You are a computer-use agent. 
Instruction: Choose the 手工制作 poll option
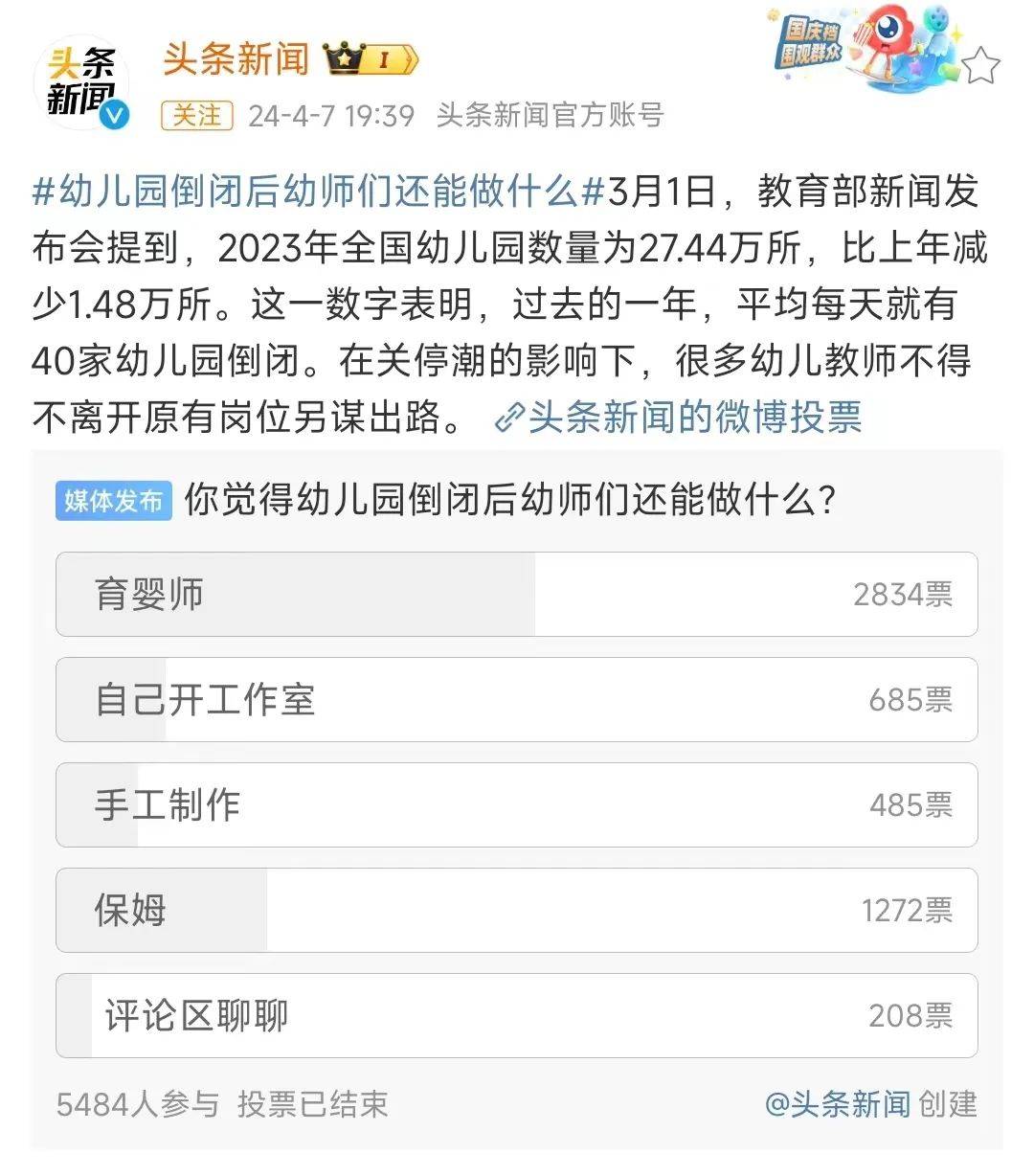click(x=516, y=805)
